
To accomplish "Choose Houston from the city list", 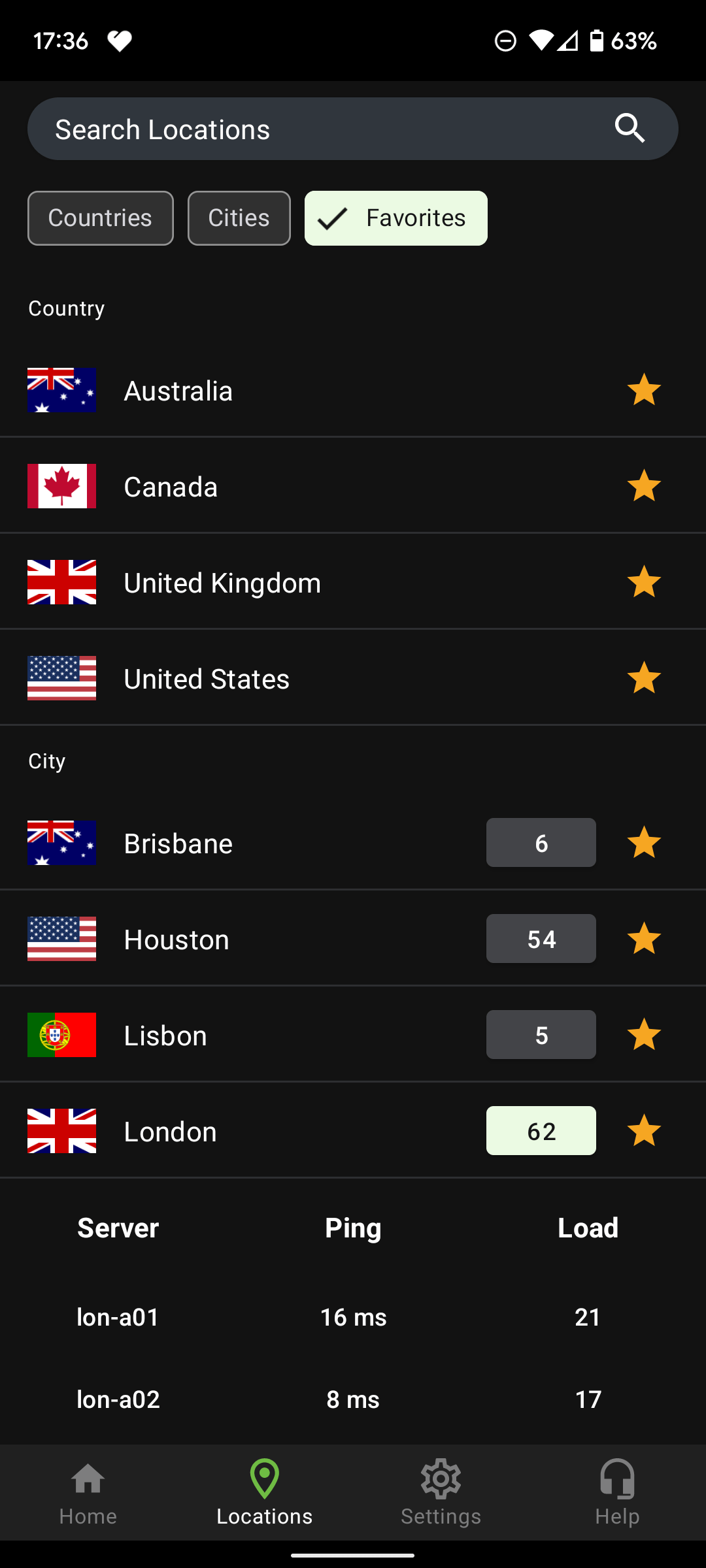I will point(176,939).
